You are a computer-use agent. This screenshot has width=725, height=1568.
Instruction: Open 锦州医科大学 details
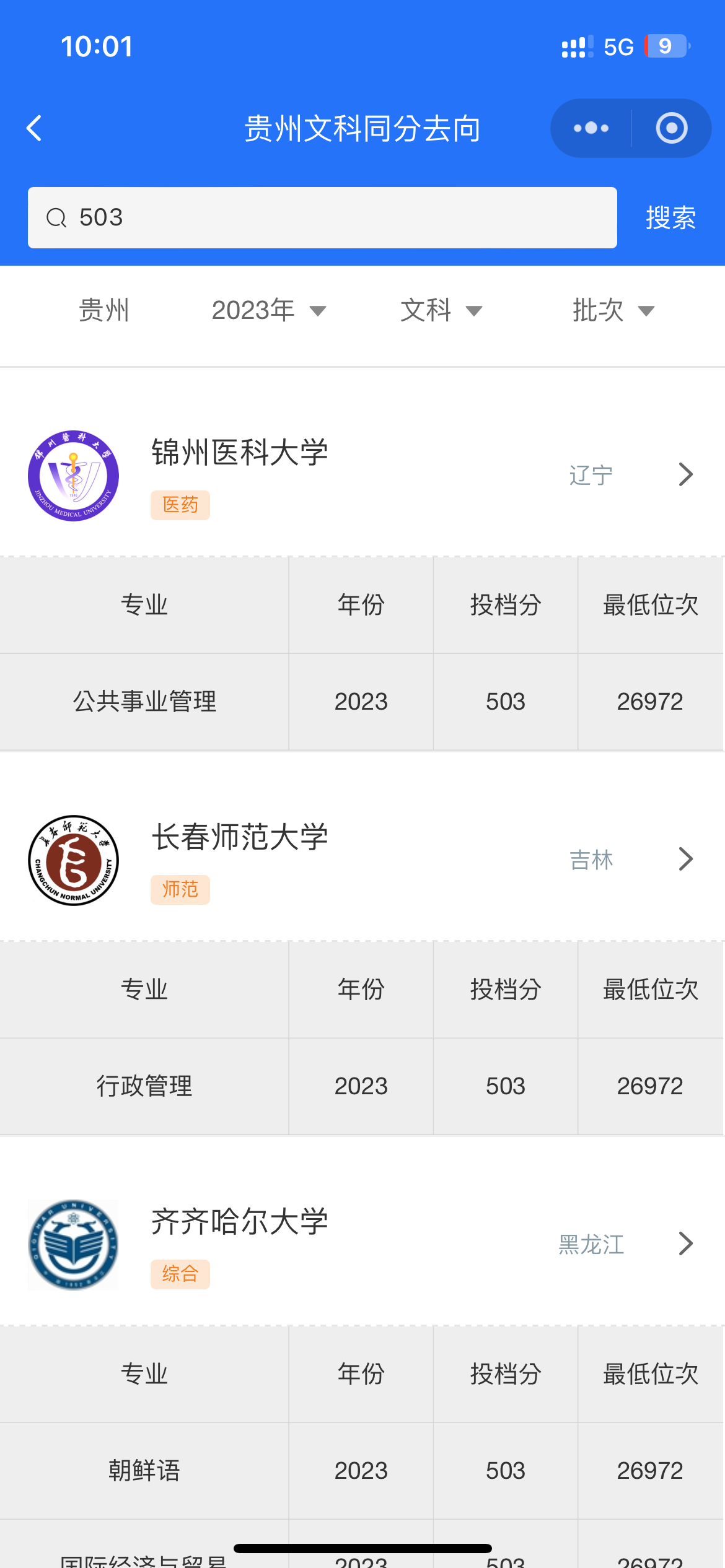point(362,476)
